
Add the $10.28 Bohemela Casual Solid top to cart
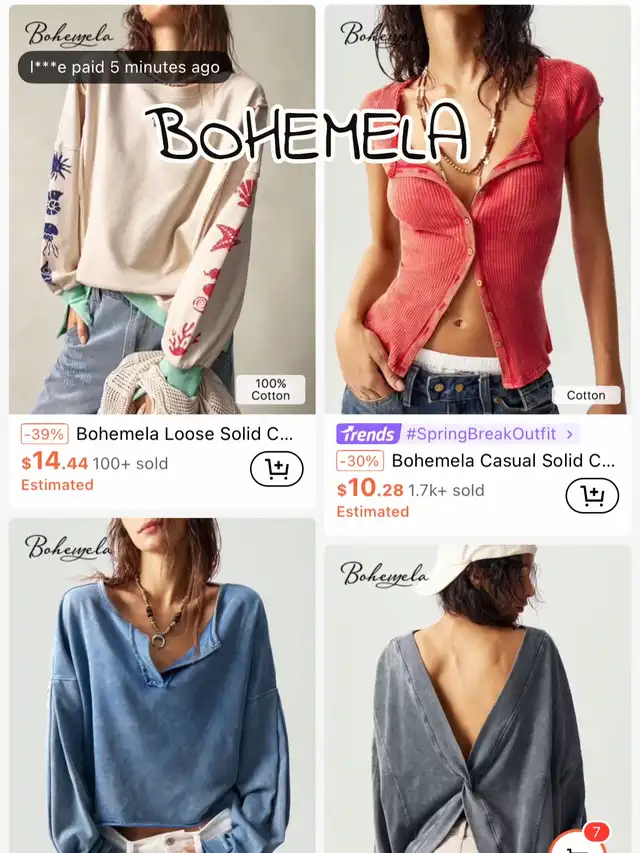pyautogui.click(x=592, y=495)
